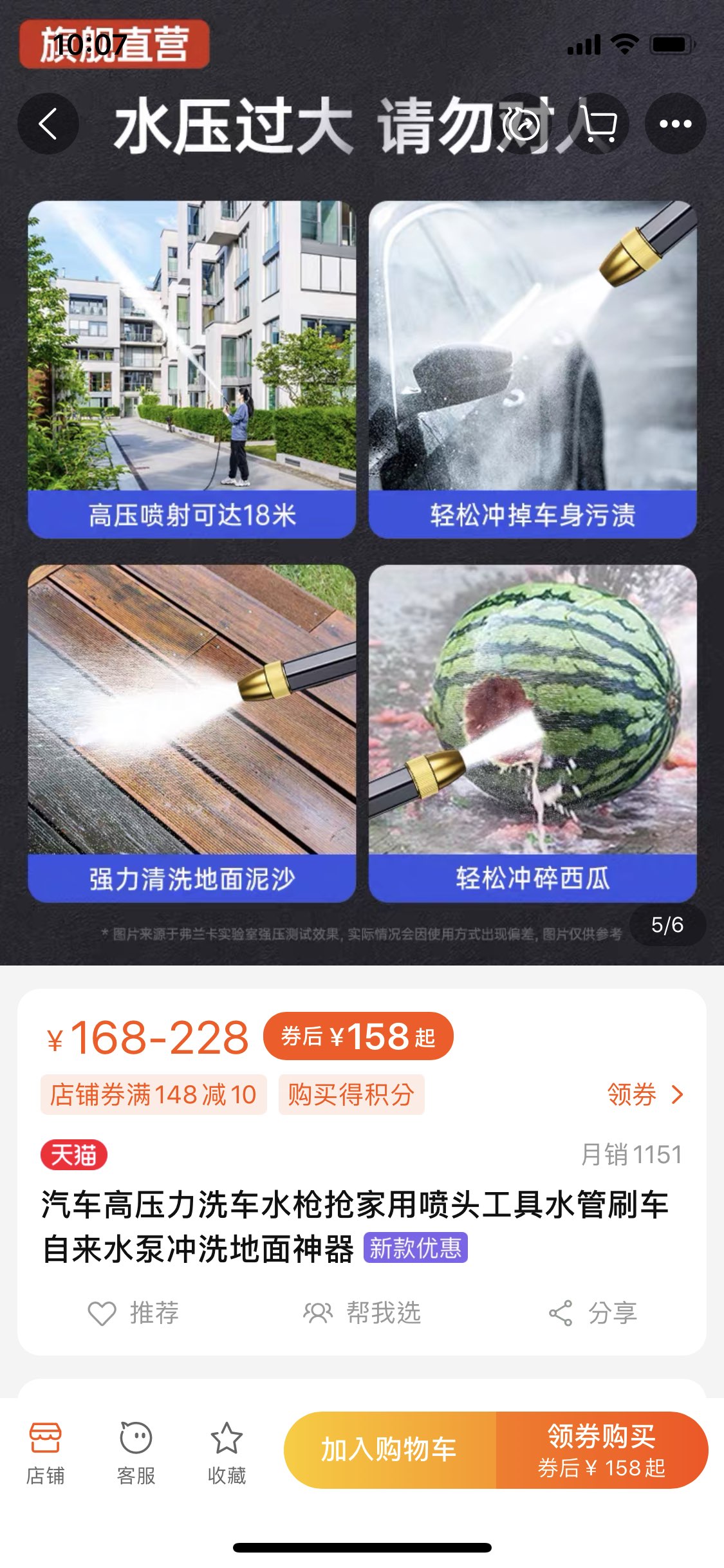Go back using the top arrow
The height and width of the screenshot is (1568, 724).
coord(48,124)
